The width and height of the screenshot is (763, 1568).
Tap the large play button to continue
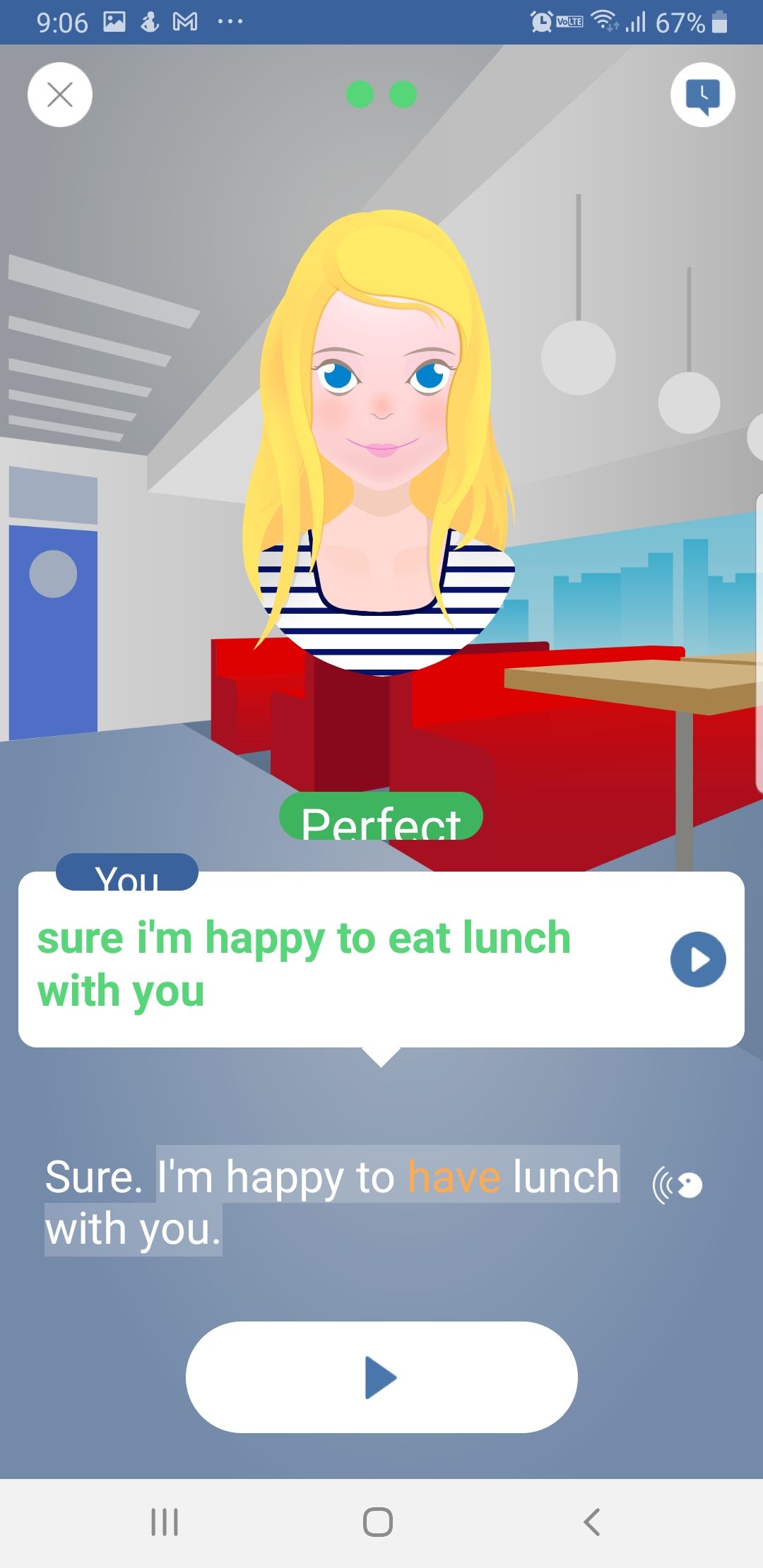(x=381, y=1377)
